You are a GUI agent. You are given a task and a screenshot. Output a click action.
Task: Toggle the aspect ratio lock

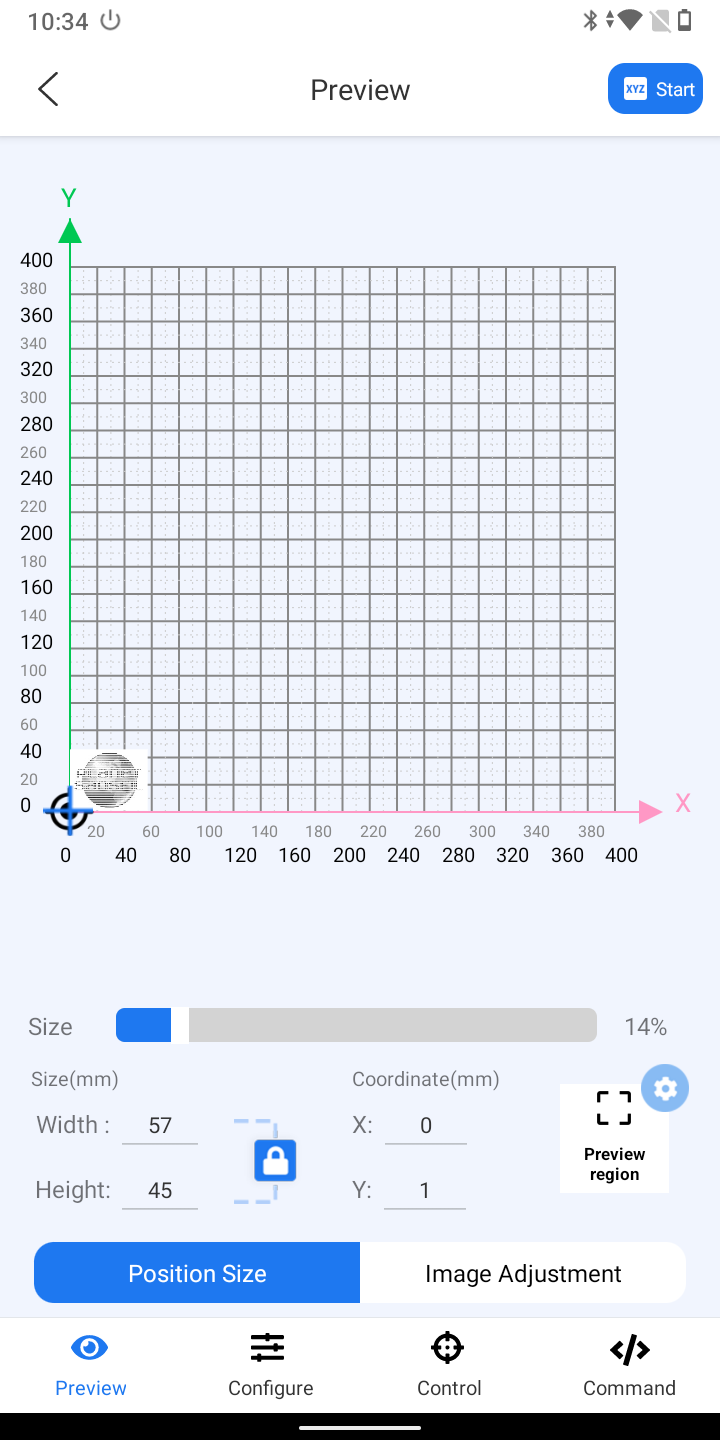pyautogui.click(x=275, y=1160)
